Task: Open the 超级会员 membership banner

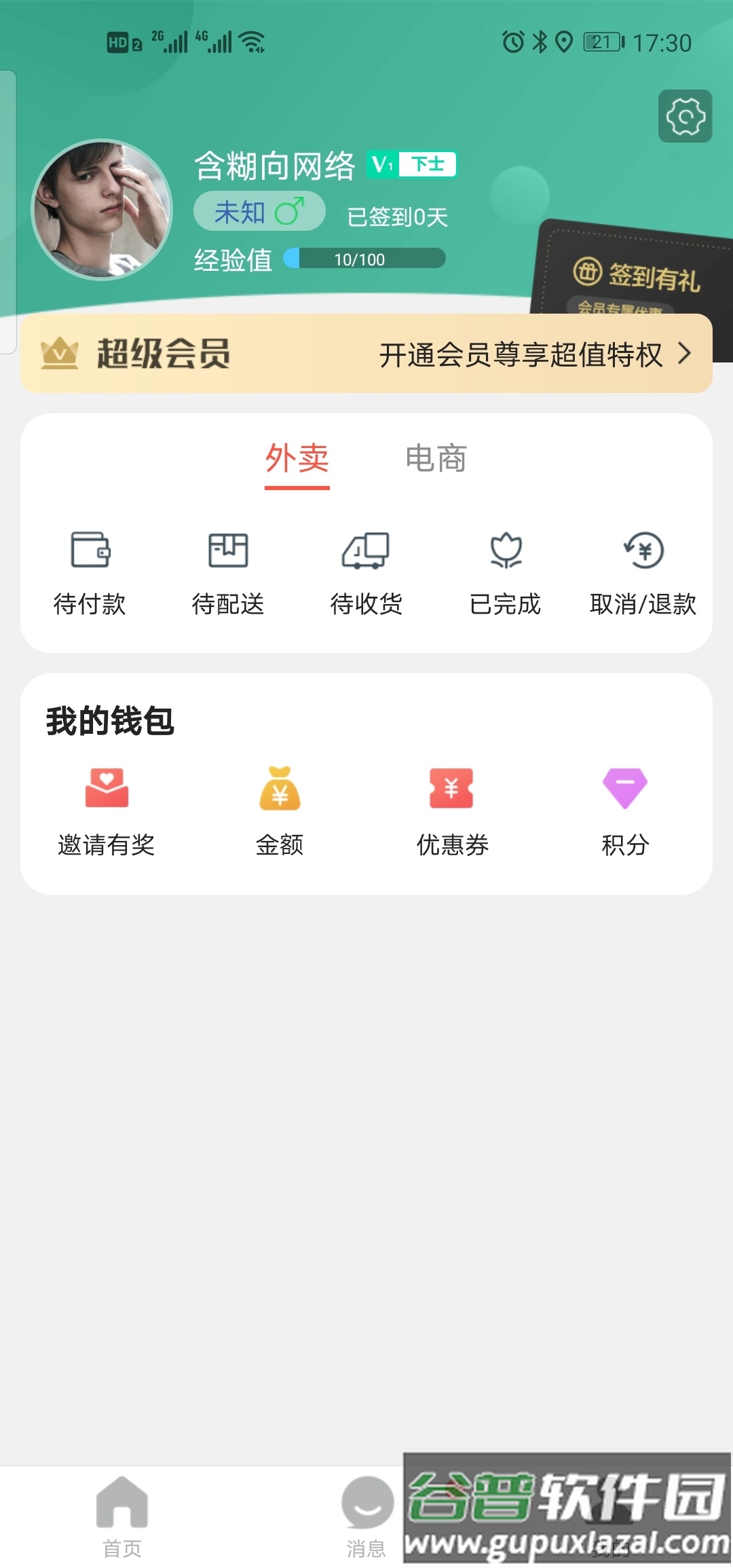Action: pos(366,354)
